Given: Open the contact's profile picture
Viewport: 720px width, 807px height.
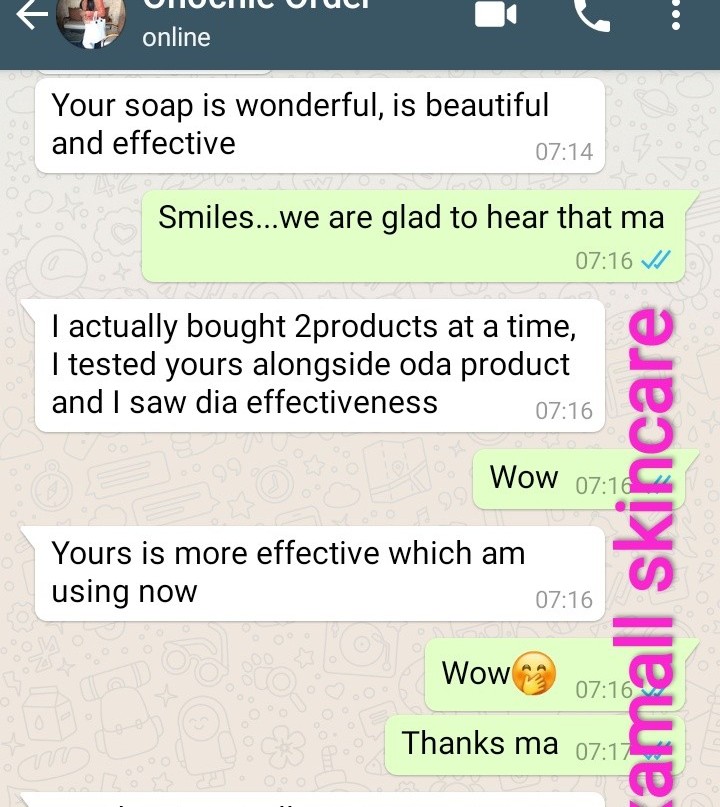Looking at the screenshot, I should (90, 20).
